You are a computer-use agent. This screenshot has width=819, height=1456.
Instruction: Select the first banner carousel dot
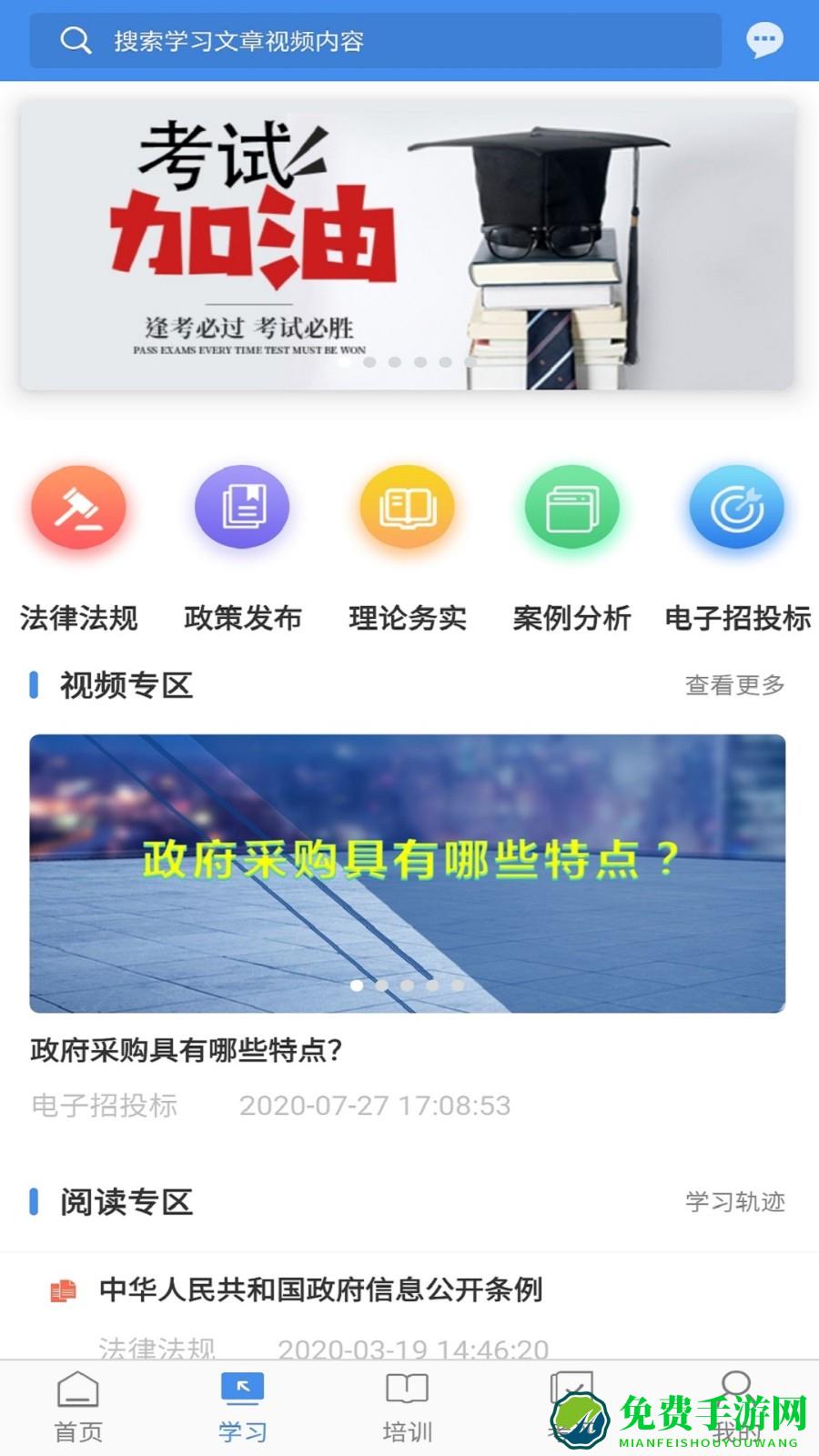pyautogui.click(x=345, y=361)
